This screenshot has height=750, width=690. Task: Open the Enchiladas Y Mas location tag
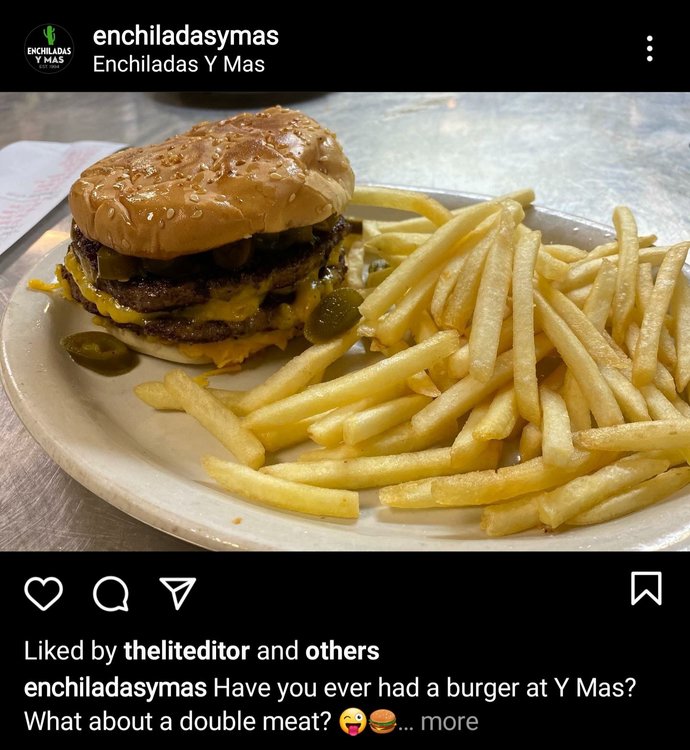[178, 64]
